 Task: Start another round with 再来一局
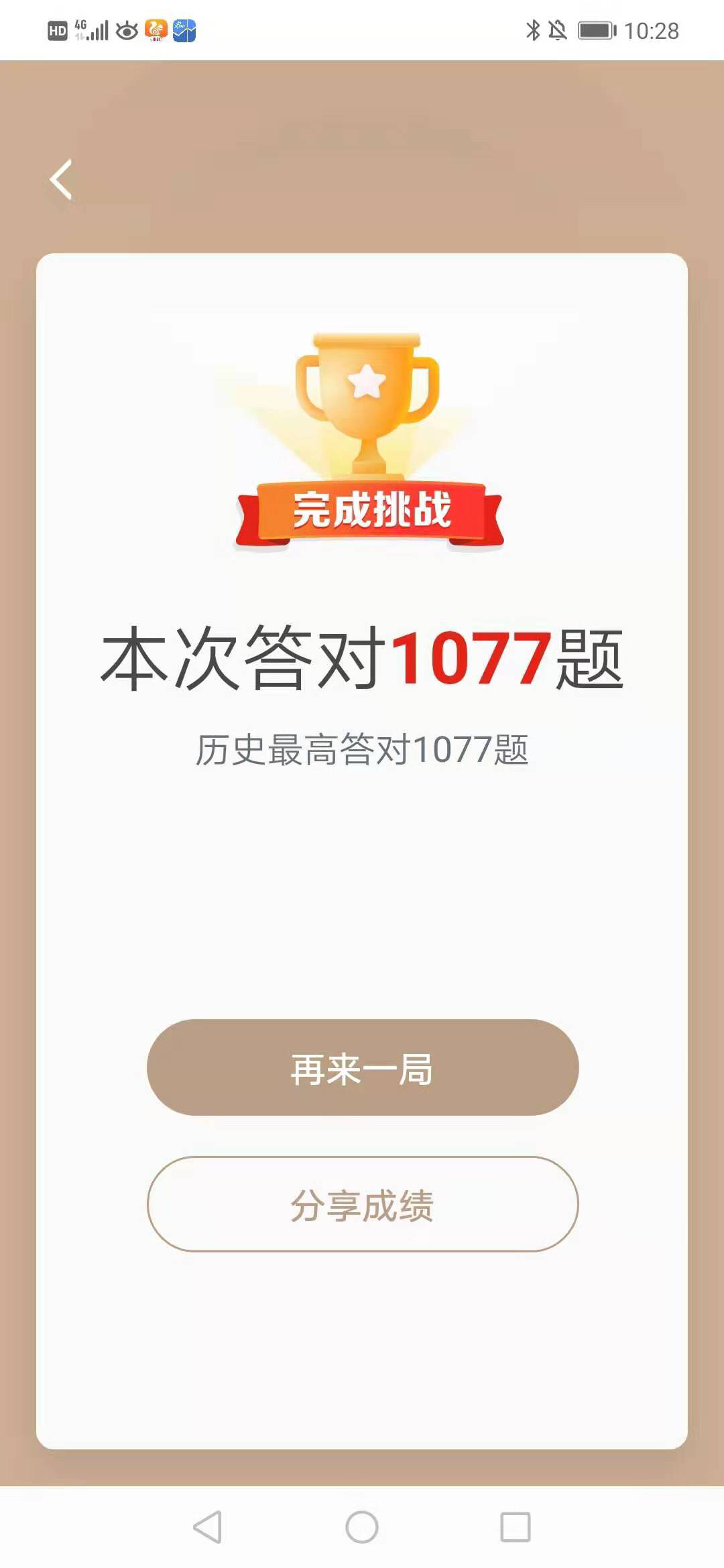pos(362,1068)
